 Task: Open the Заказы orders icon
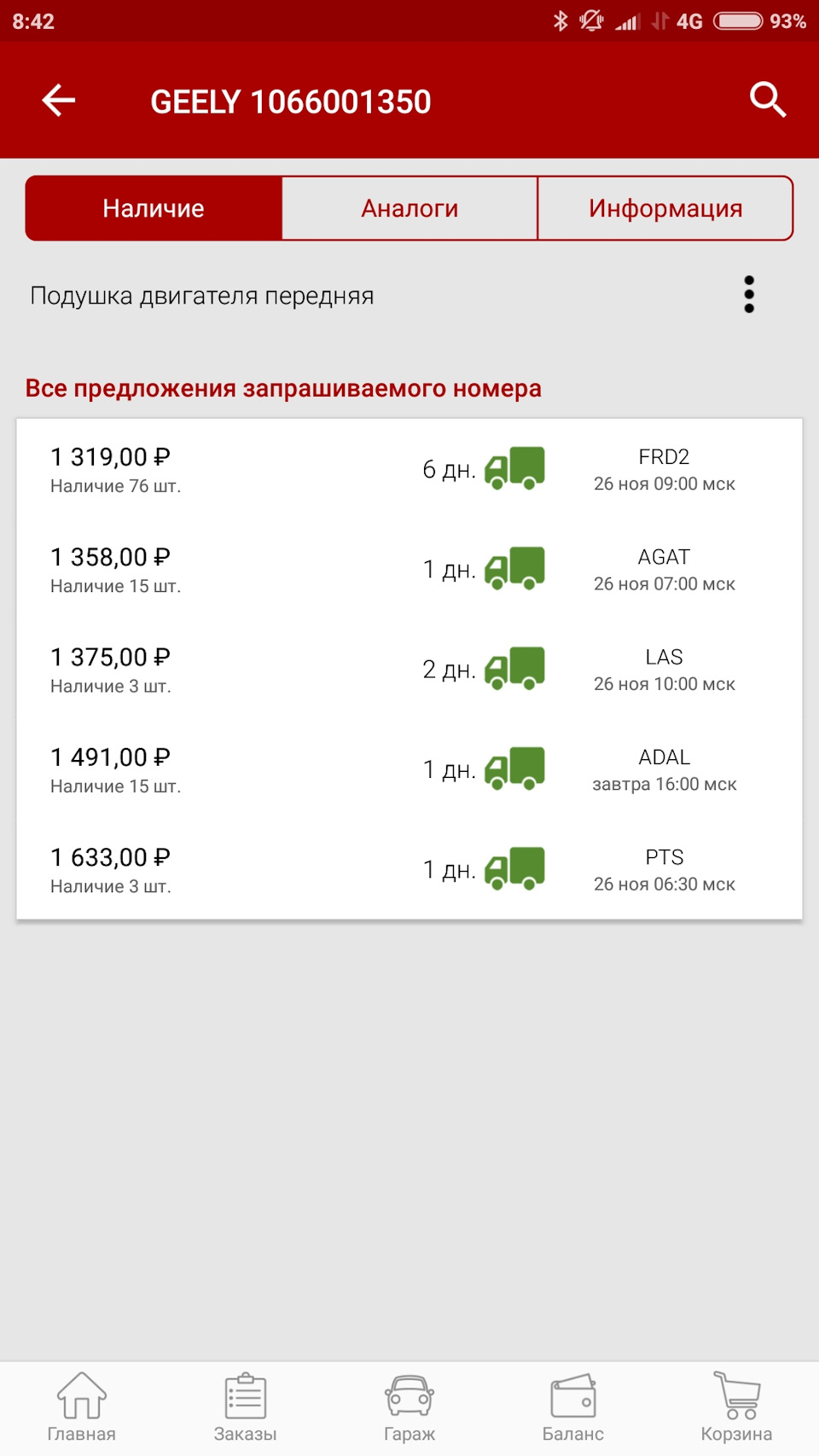[245, 1403]
